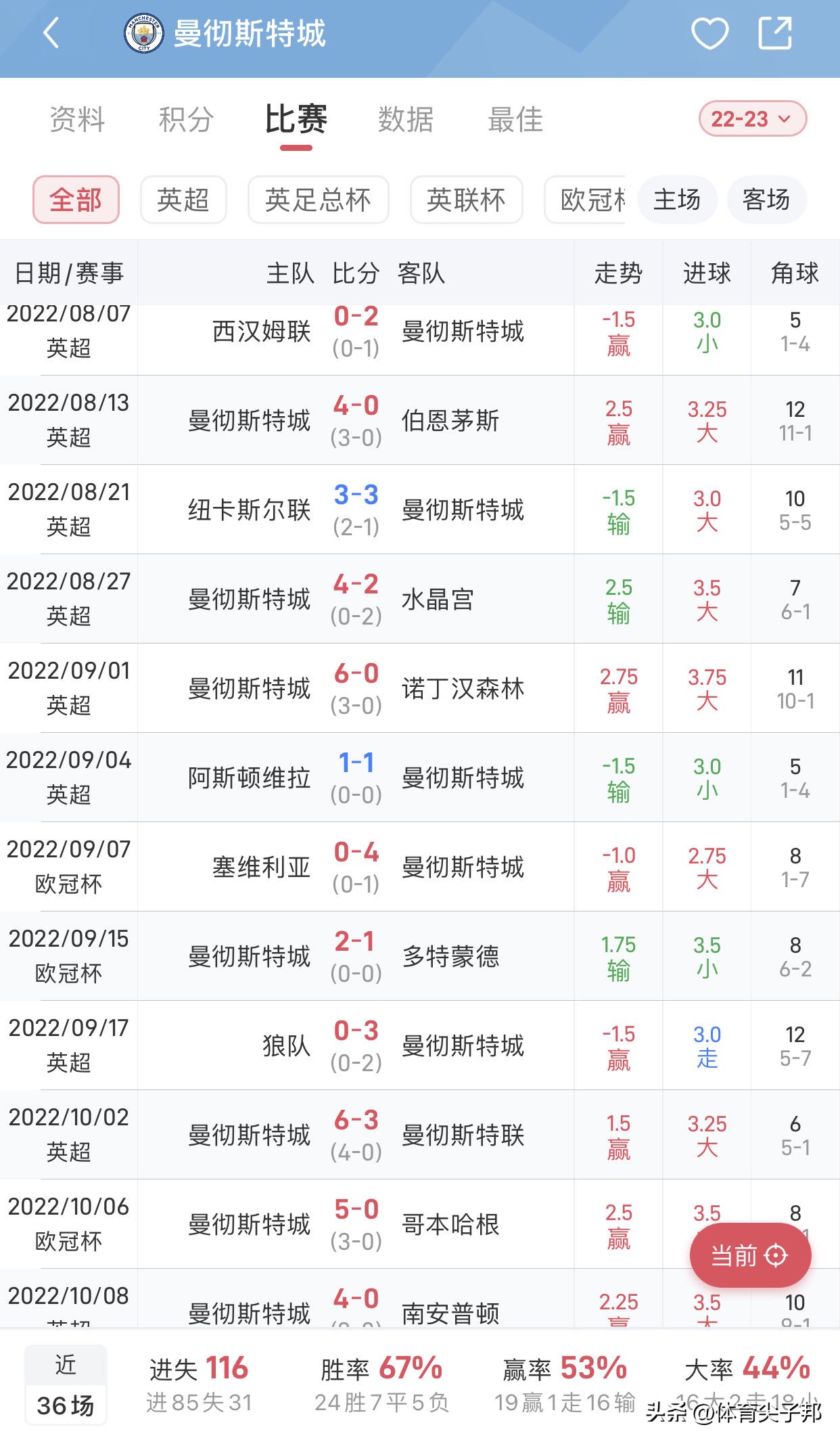Open sharing via the share icon

click(776, 31)
